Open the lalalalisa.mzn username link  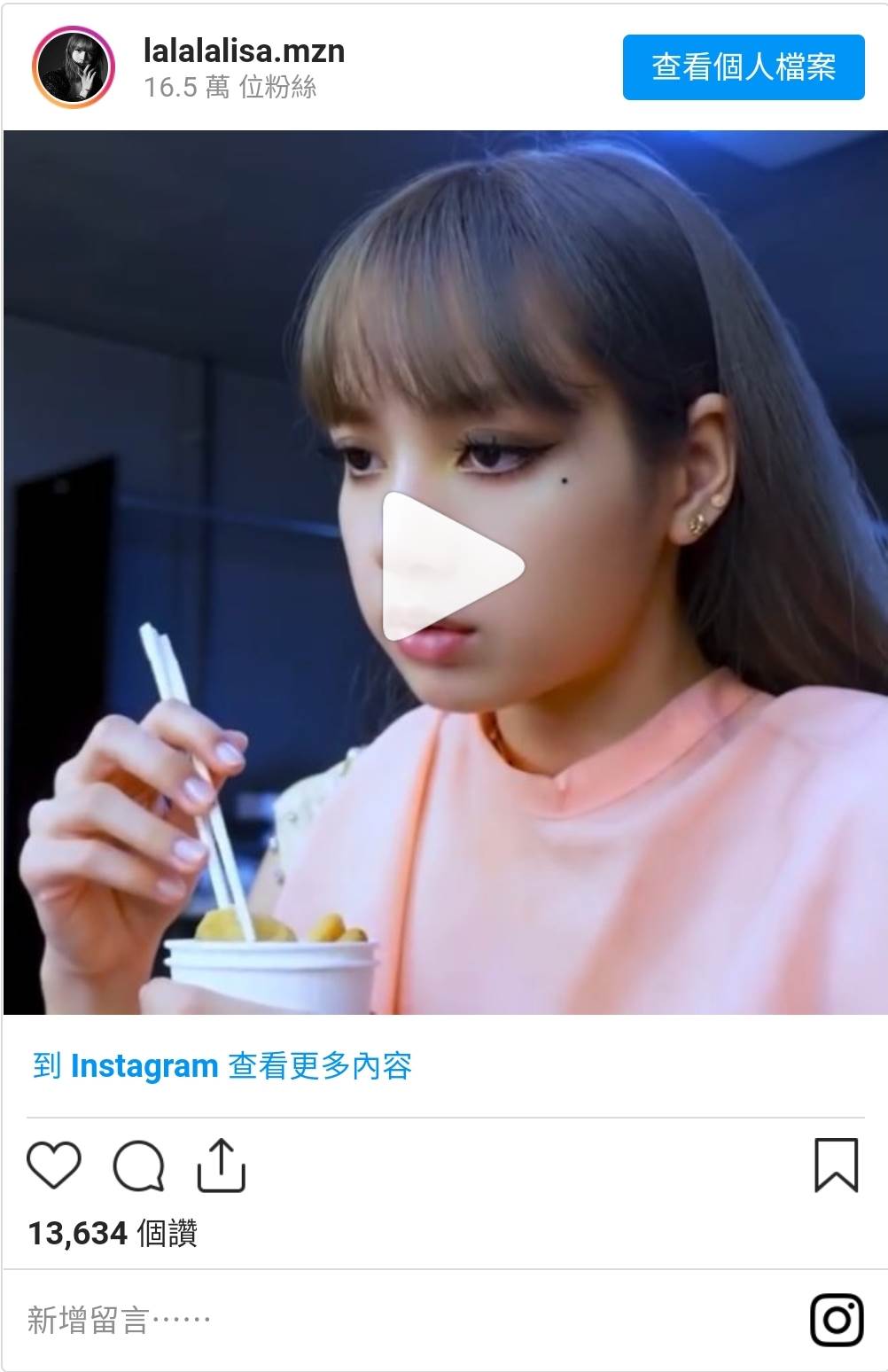pos(244,51)
